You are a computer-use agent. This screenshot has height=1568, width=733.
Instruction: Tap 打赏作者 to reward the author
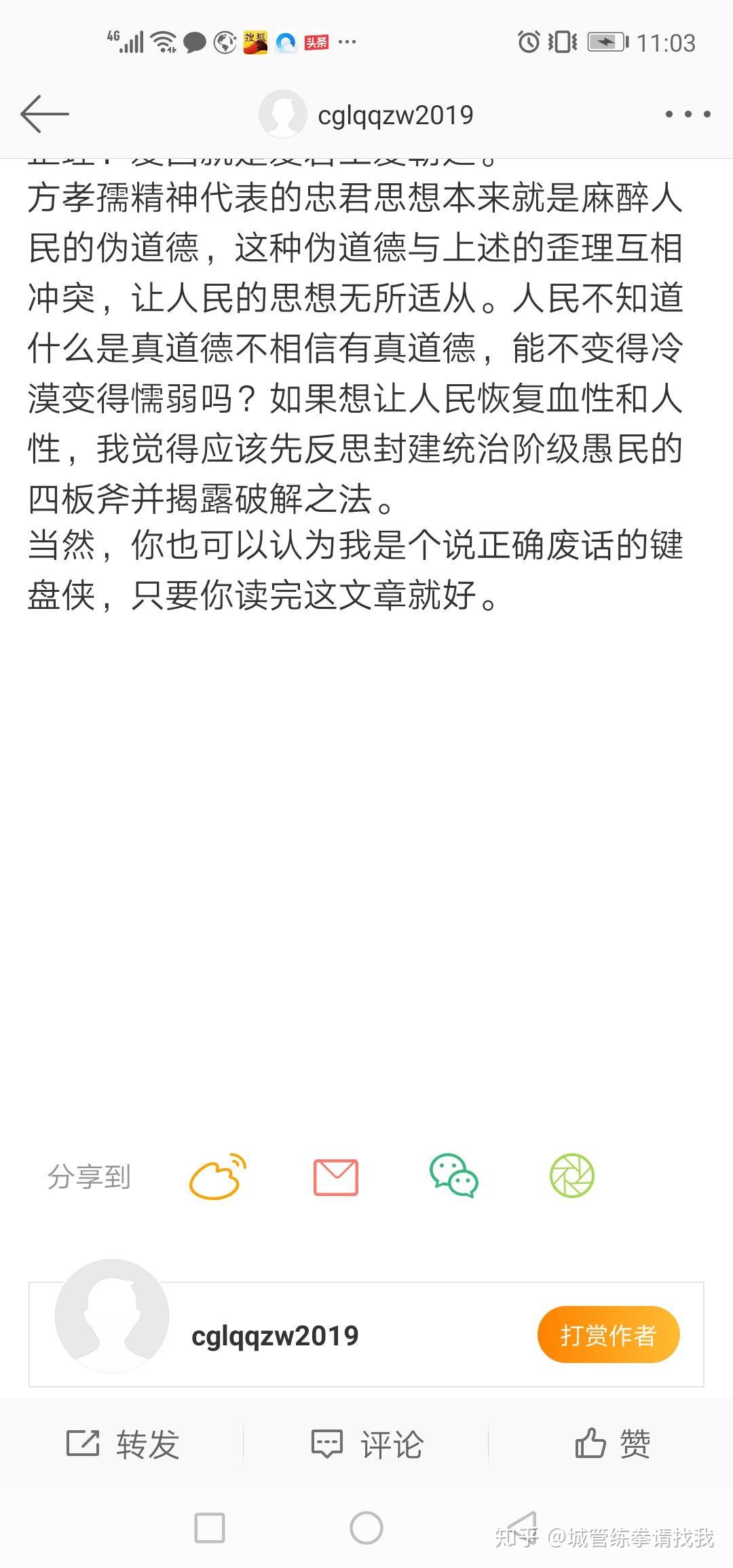pos(608,1334)
